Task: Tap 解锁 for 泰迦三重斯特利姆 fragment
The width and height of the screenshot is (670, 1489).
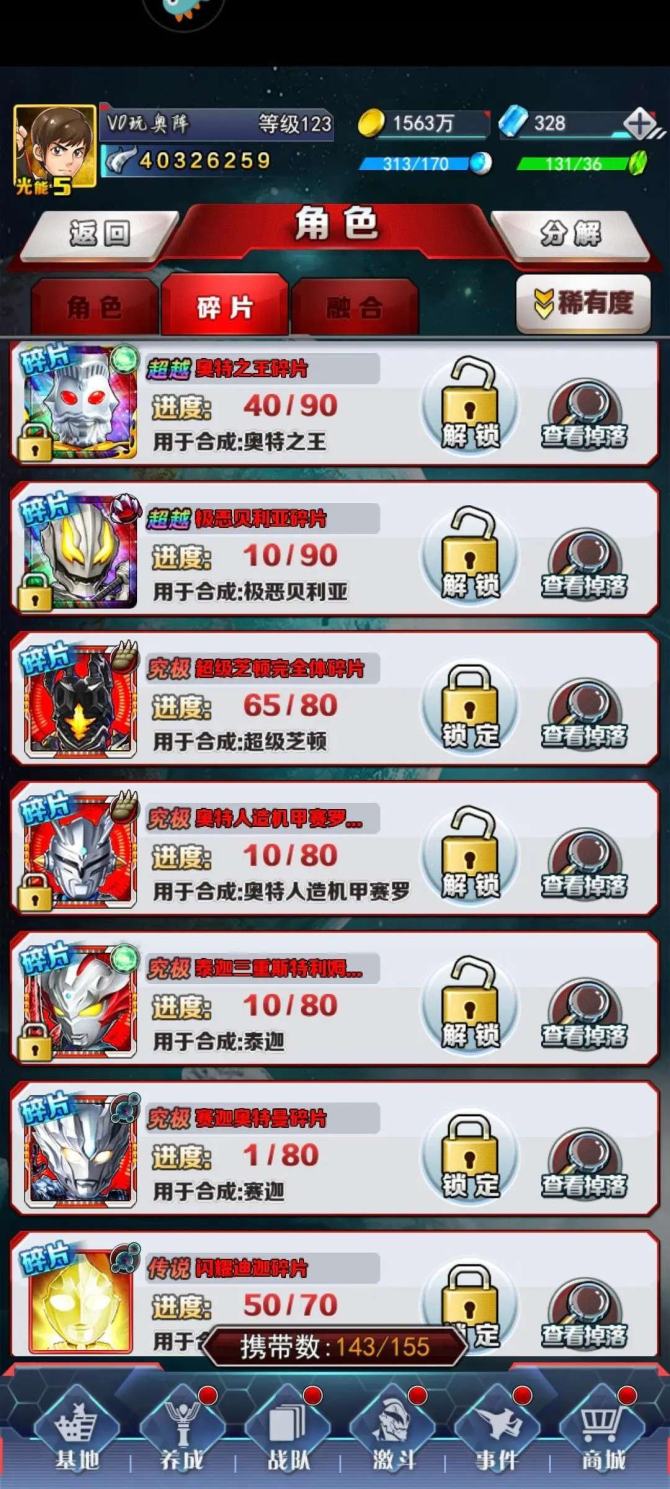Action: pyautogui.click(x=470, y=1006)
